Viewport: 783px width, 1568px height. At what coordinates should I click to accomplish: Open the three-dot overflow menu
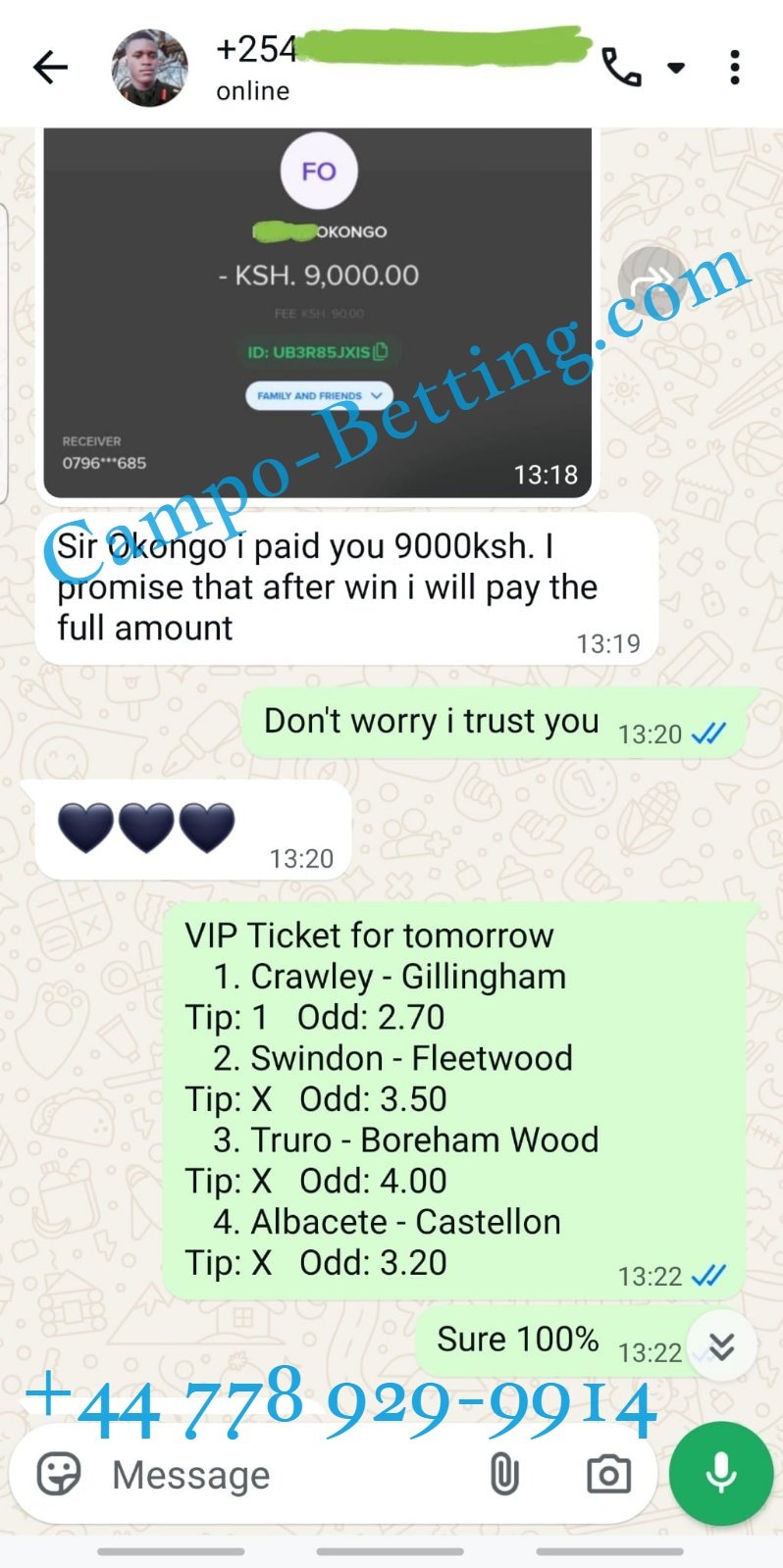pos(735,68)
